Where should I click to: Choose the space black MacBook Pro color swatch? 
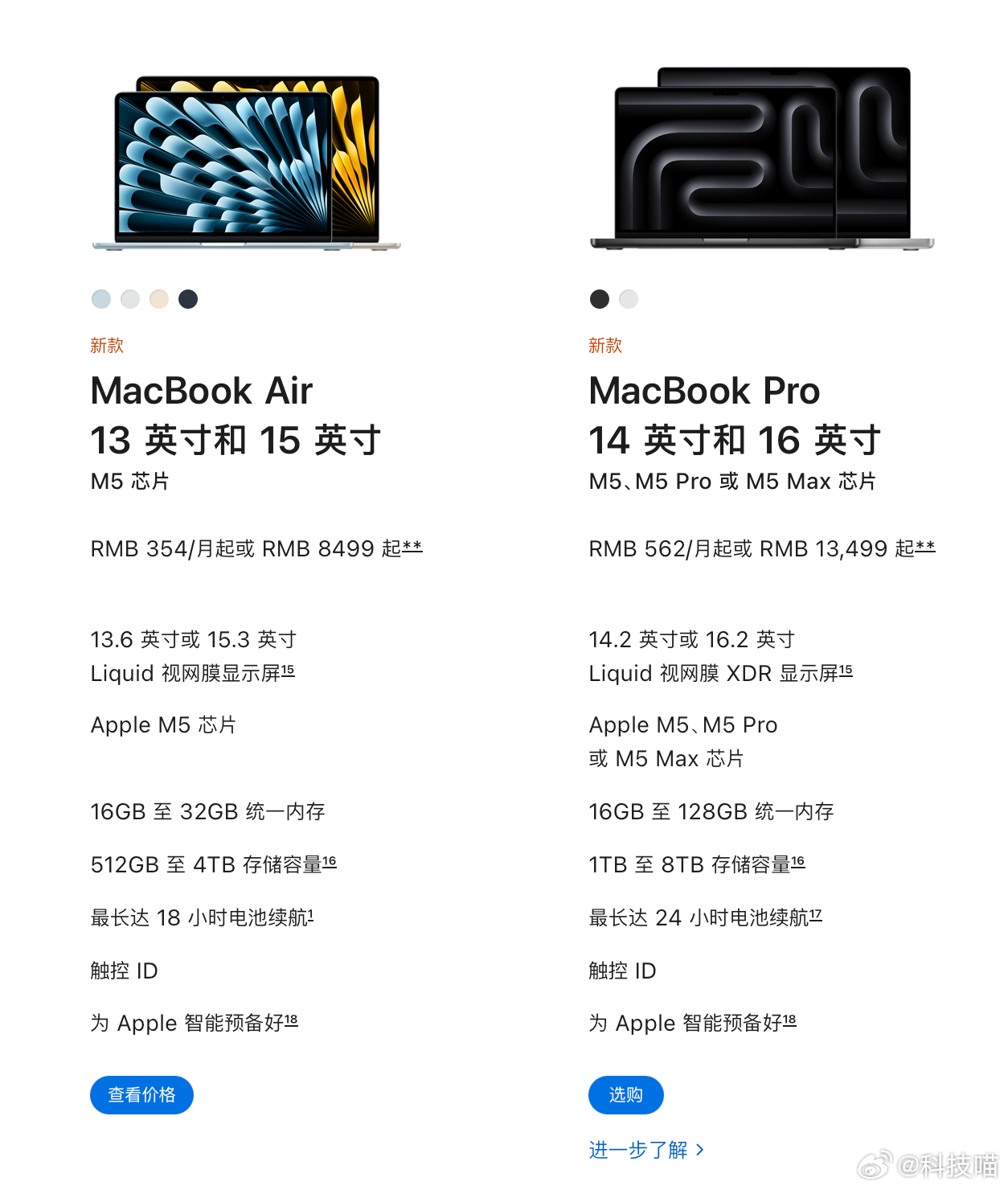tap(600, 298)
